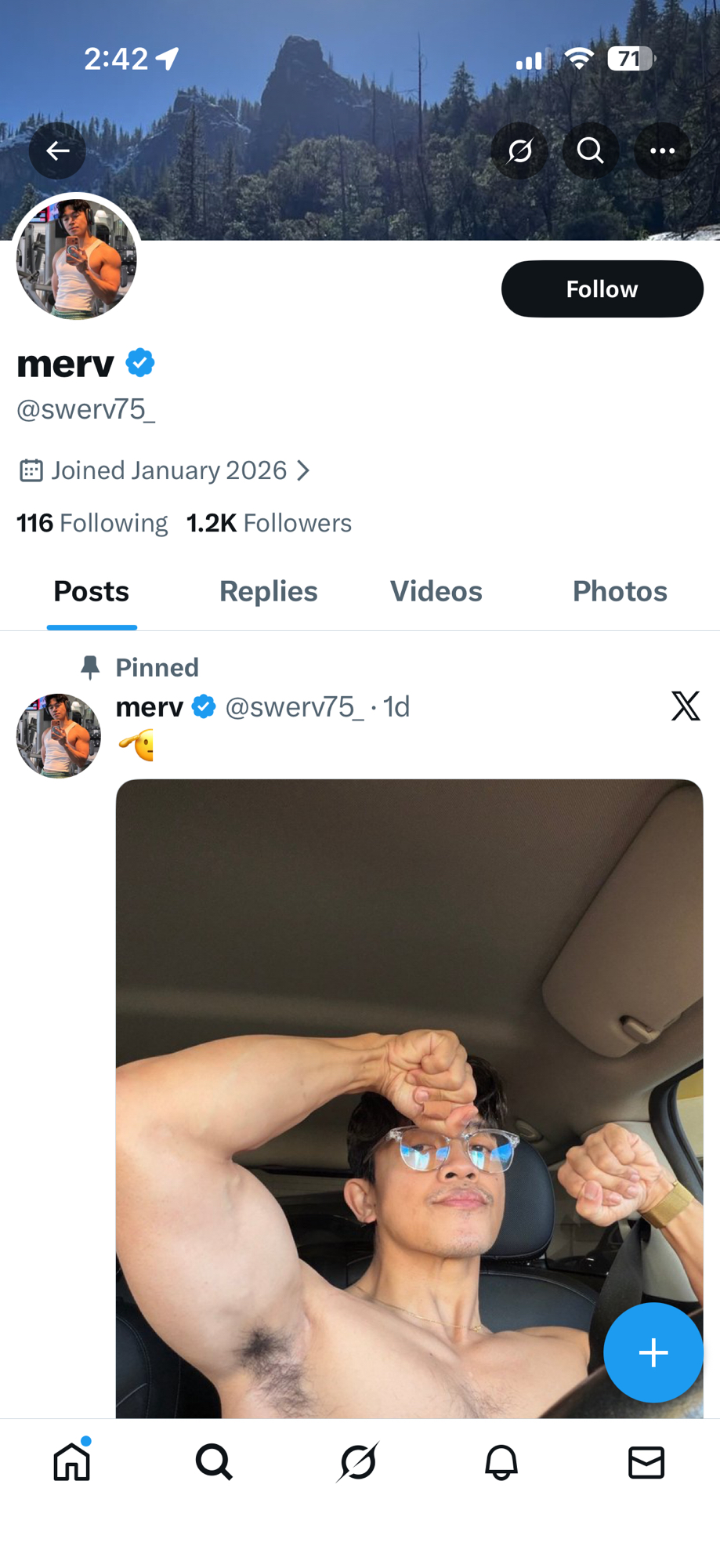Select the Posts tab

(x=92, y=591)
